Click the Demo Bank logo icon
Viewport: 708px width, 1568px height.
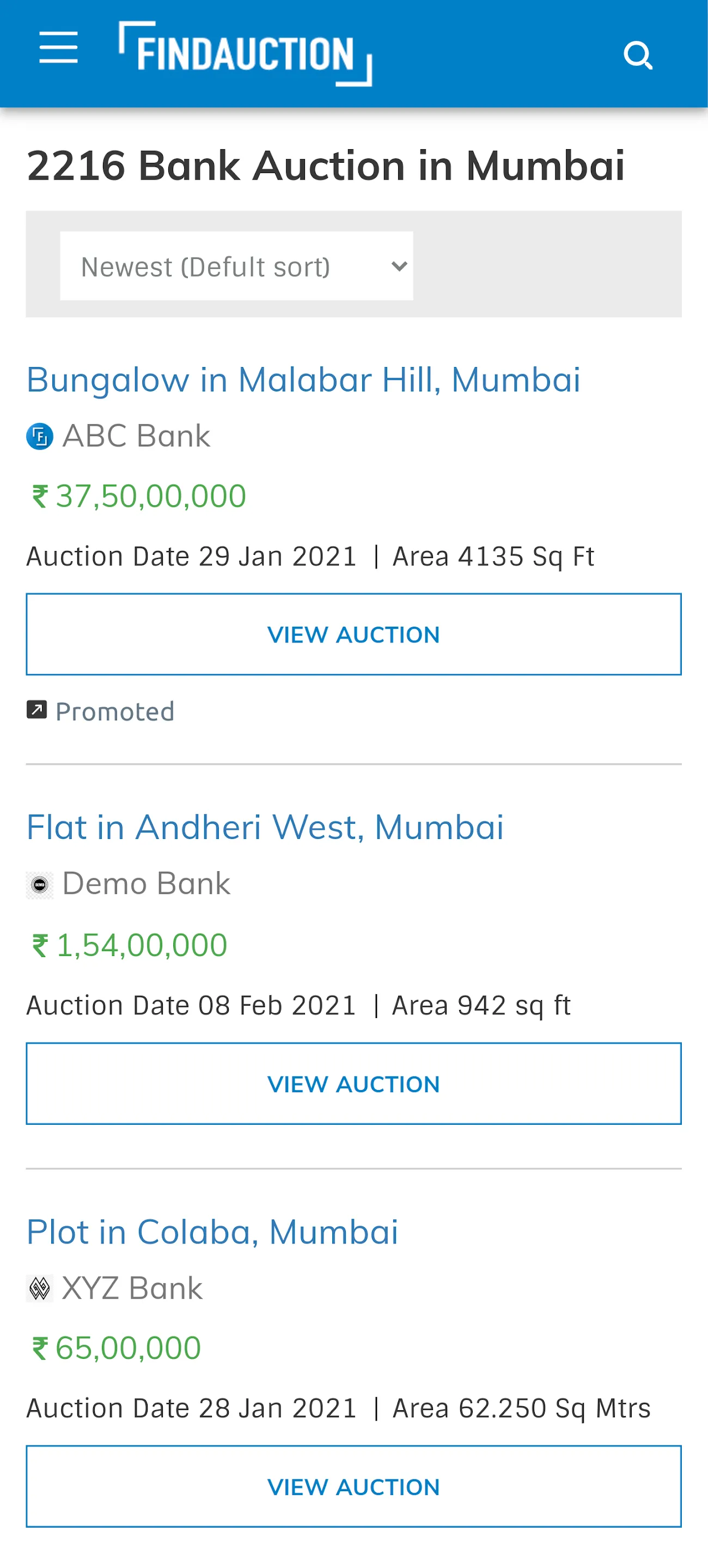40,884
